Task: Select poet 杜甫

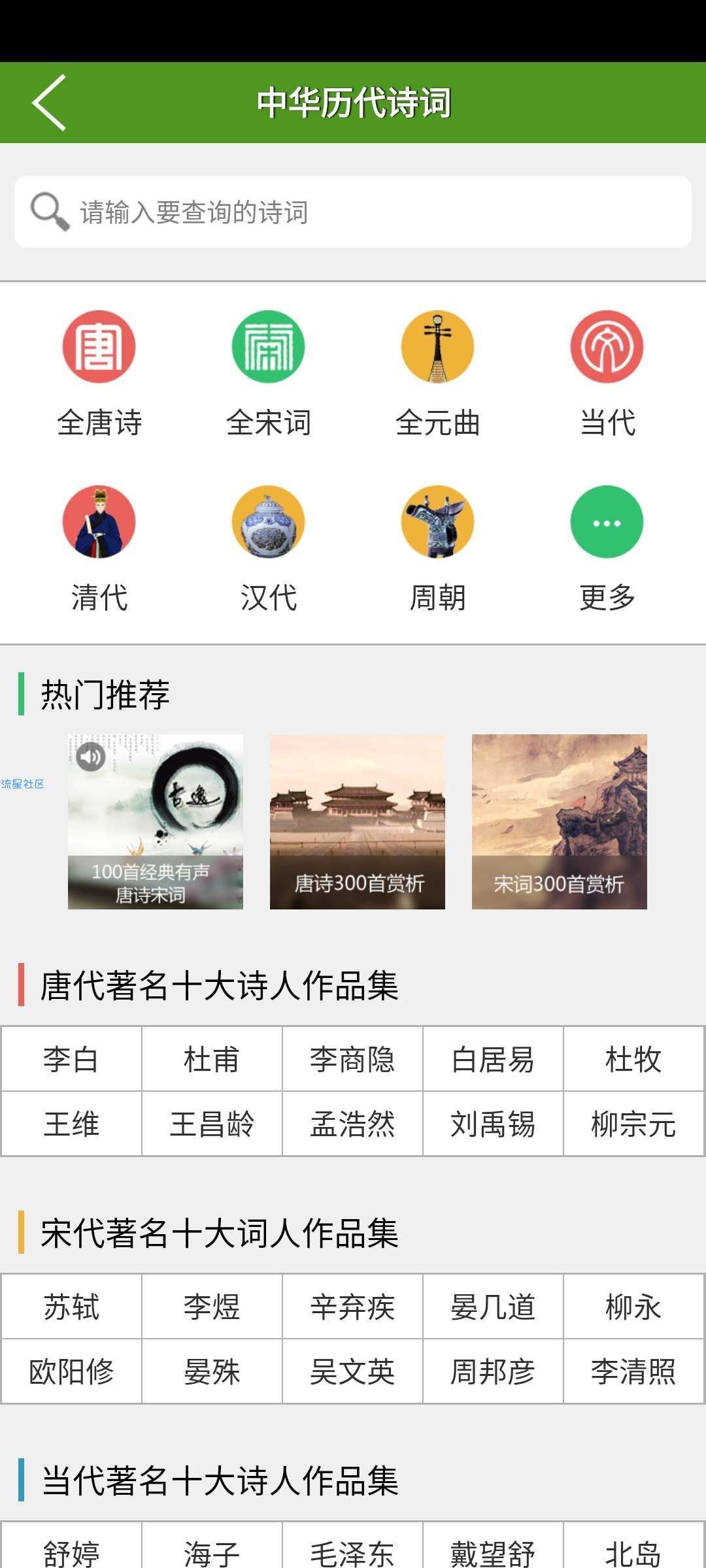Action: [212, 1059]
